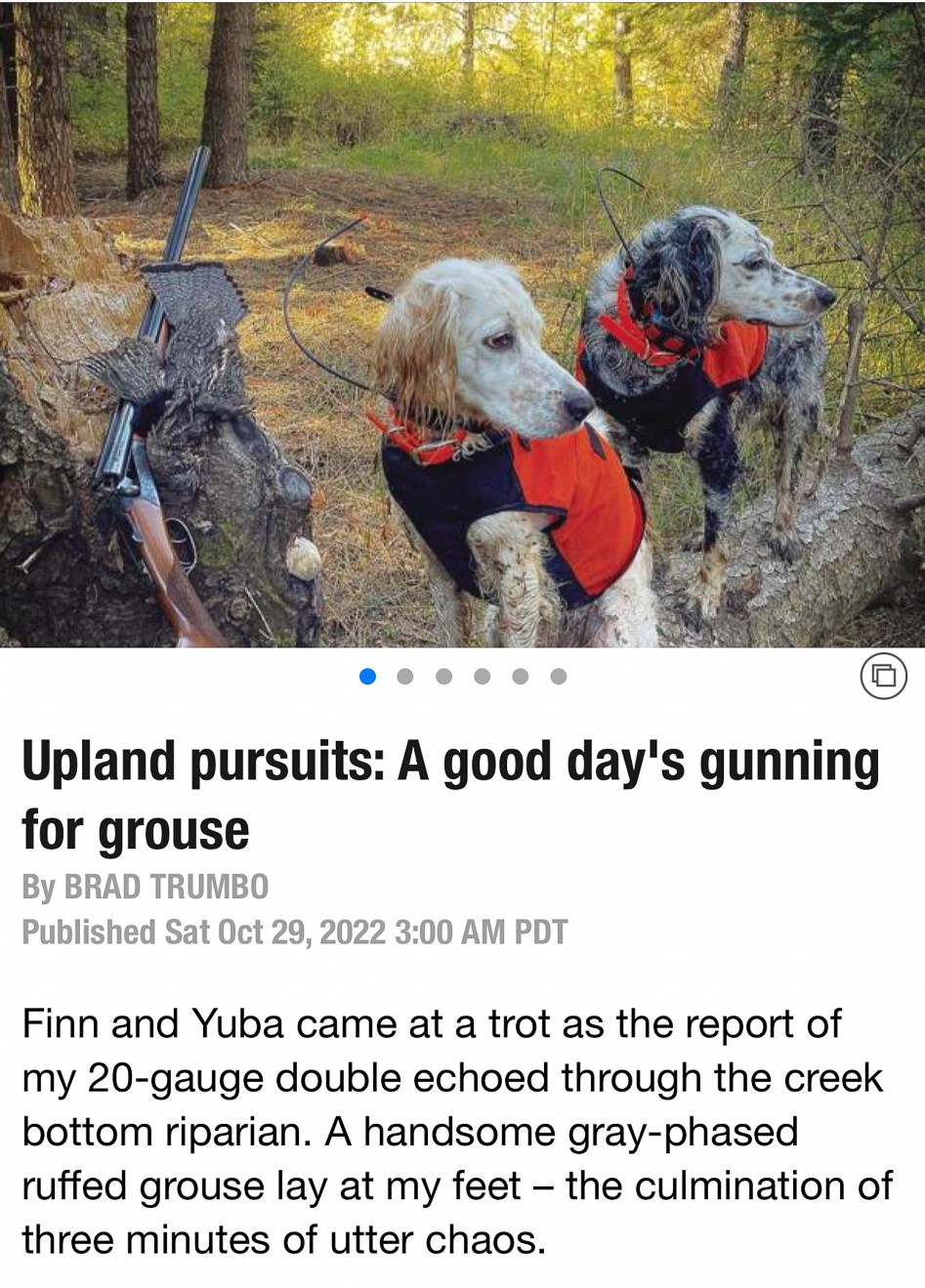Open the grouse hunting photo fullscreen
Screen dimensions: 925x1288
point(462,322)
